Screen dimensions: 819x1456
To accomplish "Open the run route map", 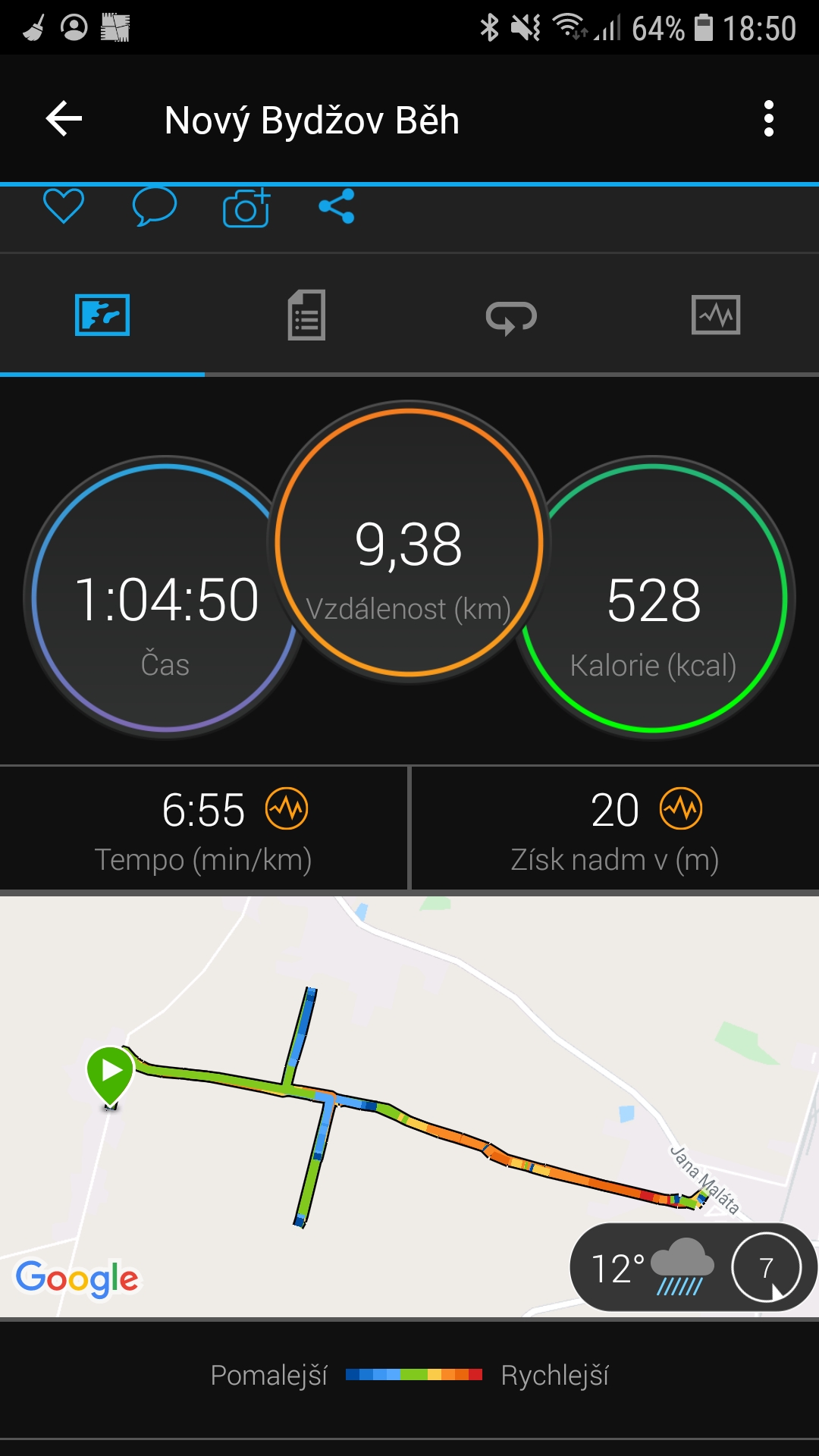I will point(409,1106).
